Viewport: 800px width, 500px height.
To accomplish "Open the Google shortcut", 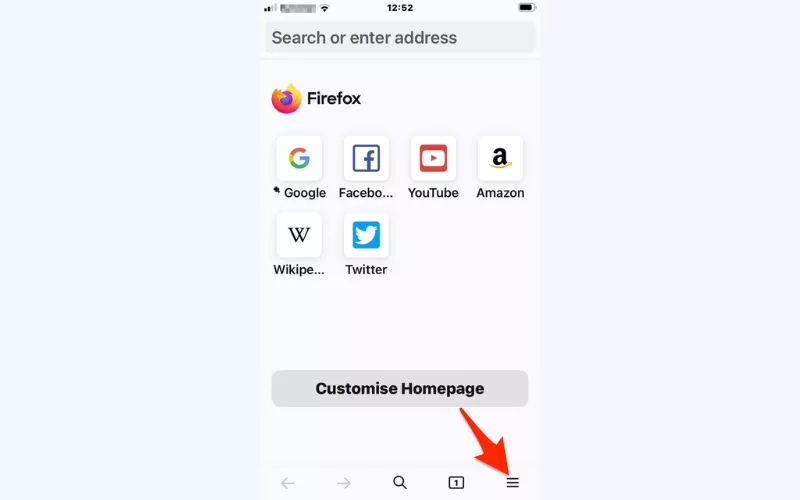I will 299,158.
